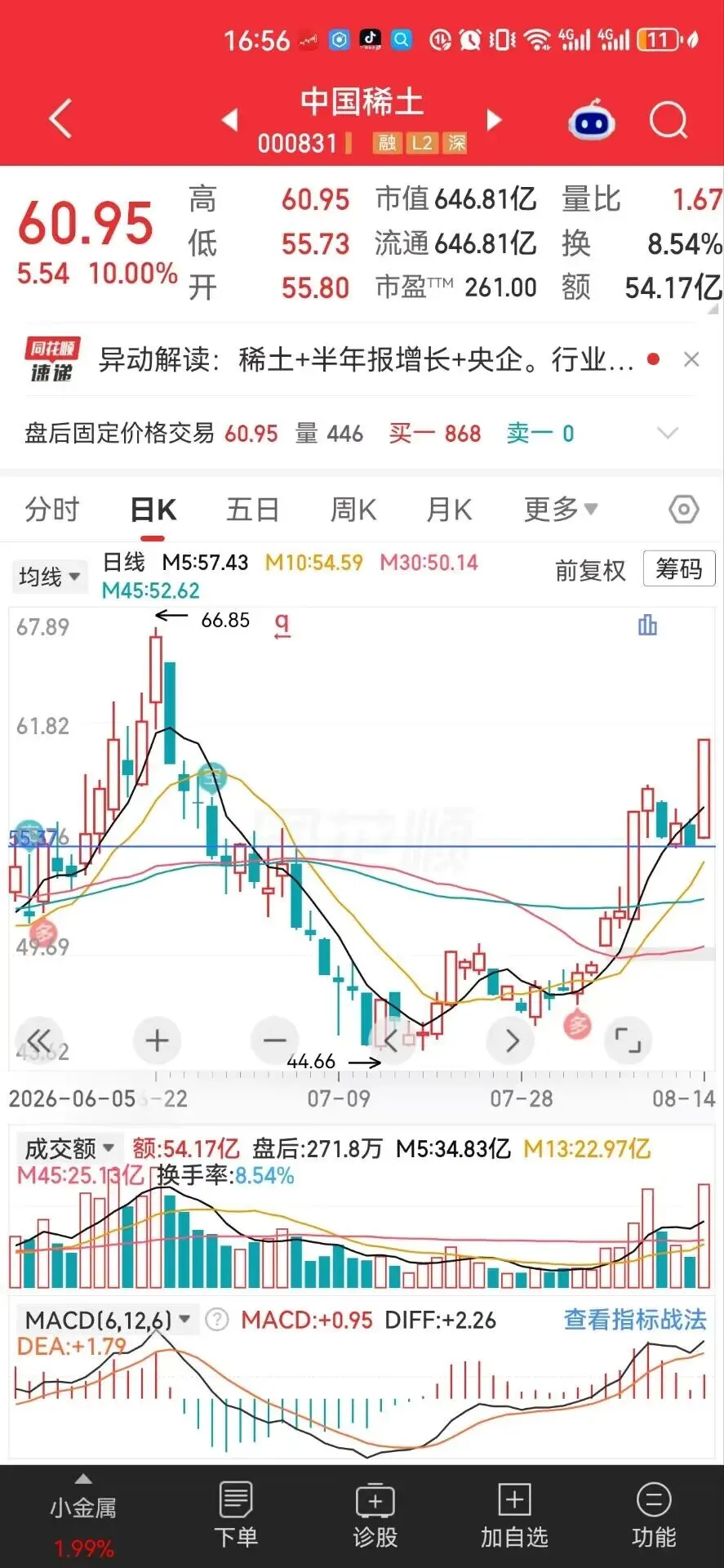The image size is (724, 1568).
Task: Tap the 筹码 button
Action: click(x=679, y=568)
